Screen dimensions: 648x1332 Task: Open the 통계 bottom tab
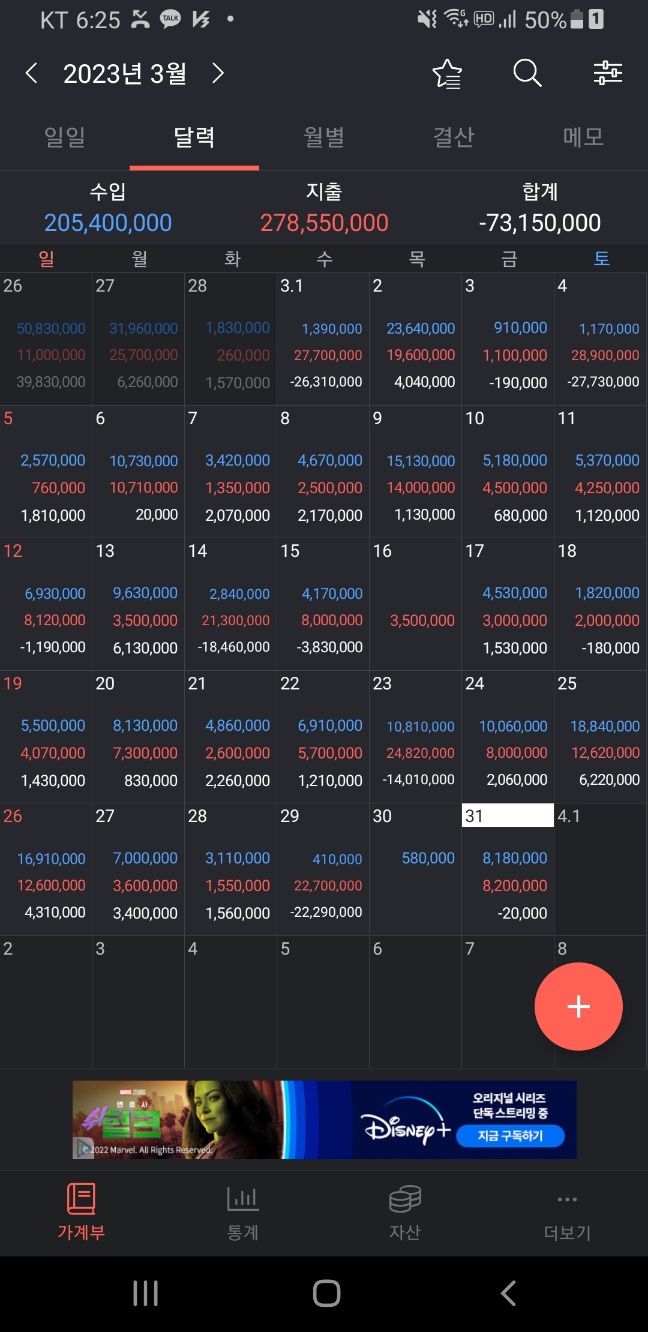coord(242,1213)
